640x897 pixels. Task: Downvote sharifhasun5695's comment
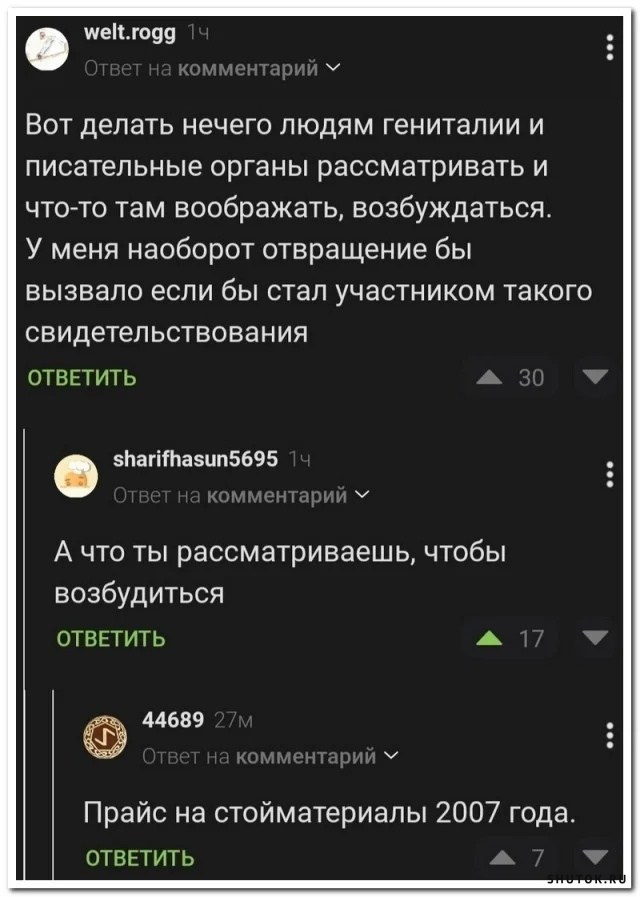594,636
